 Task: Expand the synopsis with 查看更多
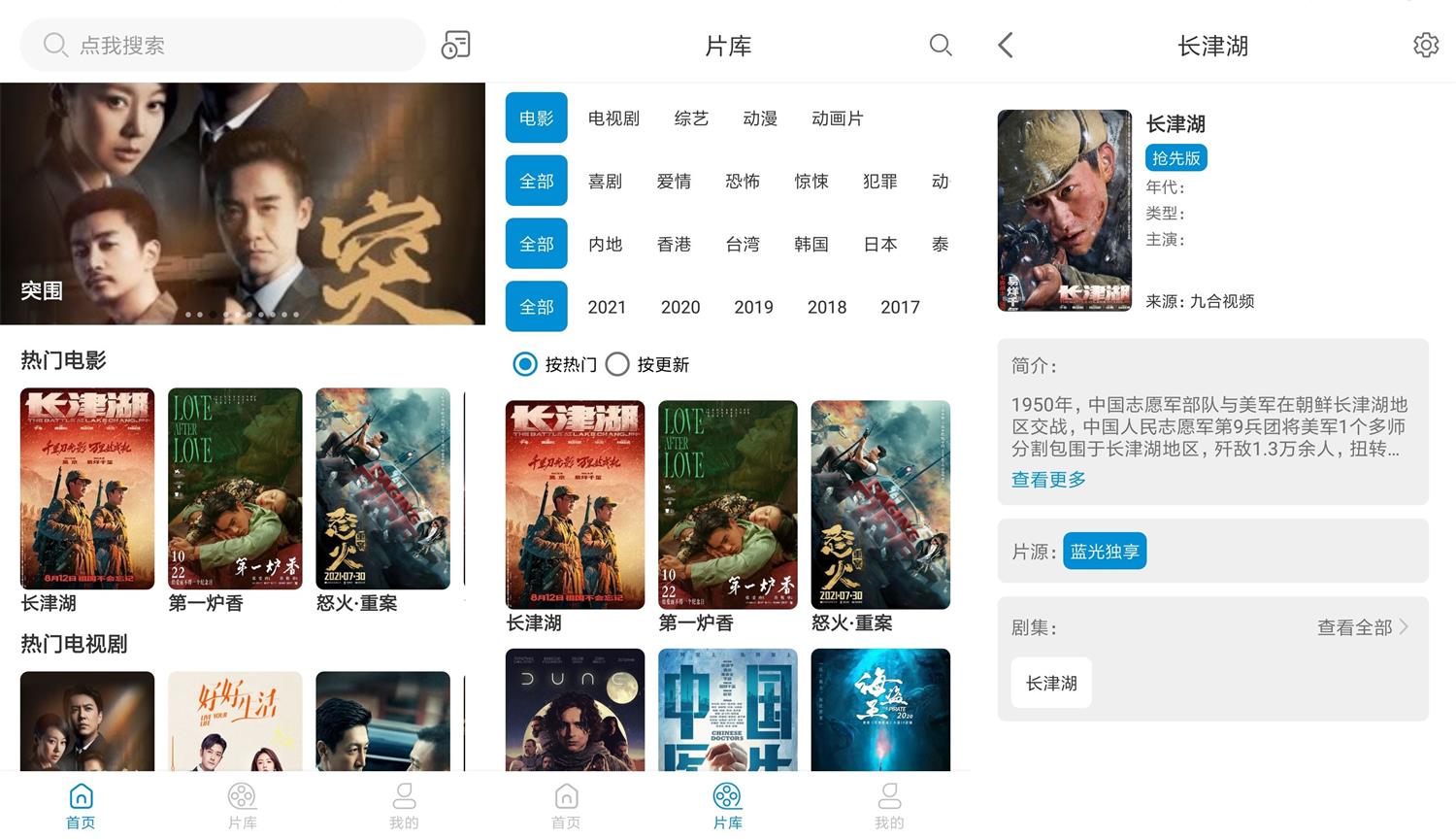pos(1048,480)
